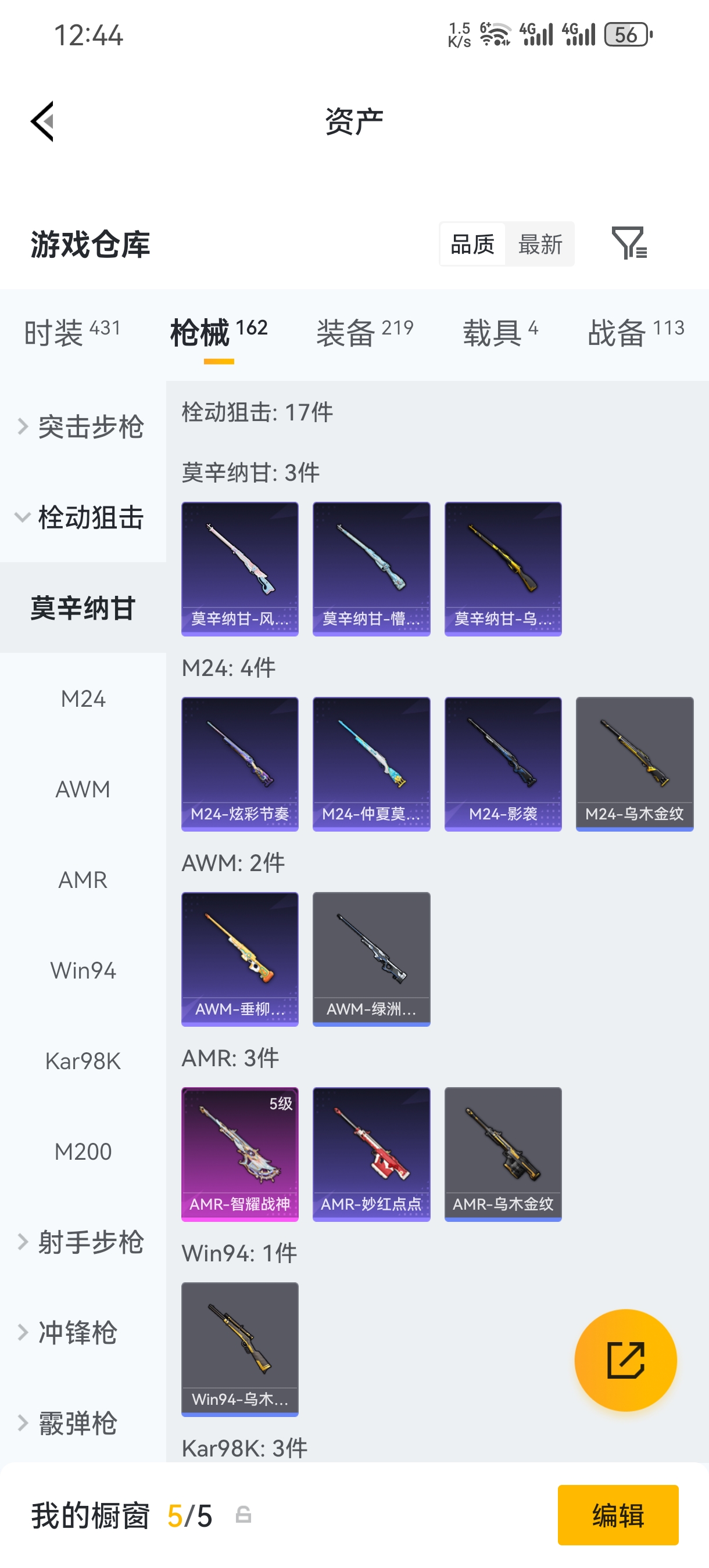Image resolution: width=709 pixels, height=1568 pixels.
Task: Tap the 编辑 button
Action: click(618, 1516)
